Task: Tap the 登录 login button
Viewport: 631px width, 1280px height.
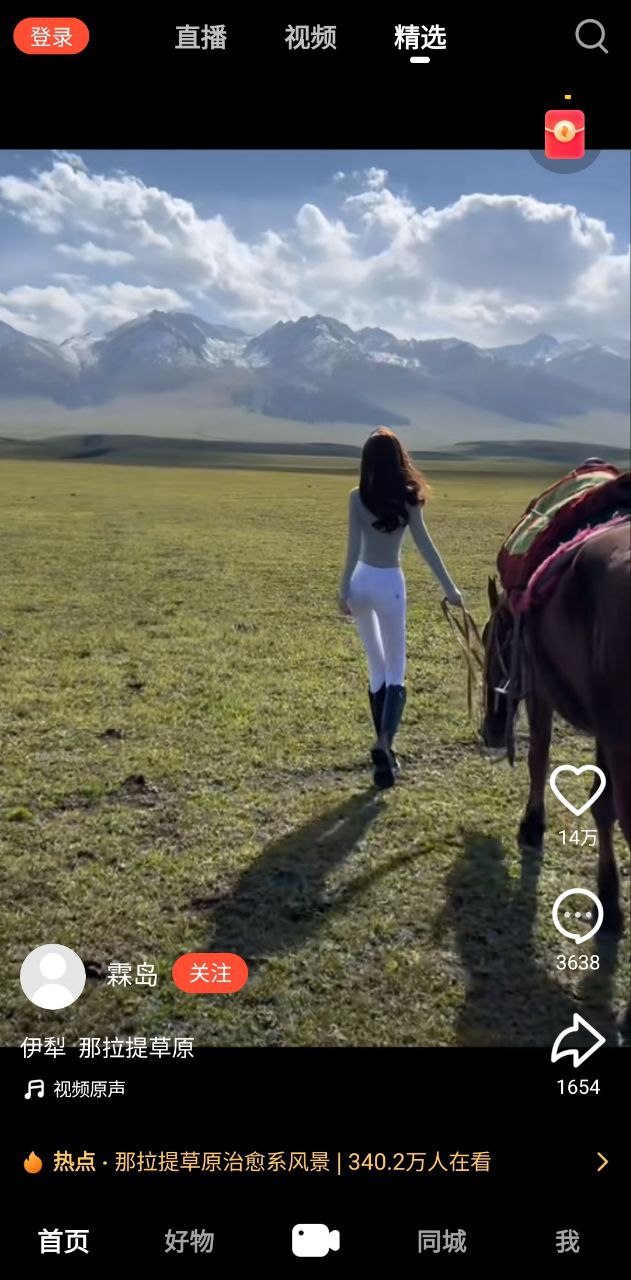Action: pyautogui.click(x=51, y=37)
